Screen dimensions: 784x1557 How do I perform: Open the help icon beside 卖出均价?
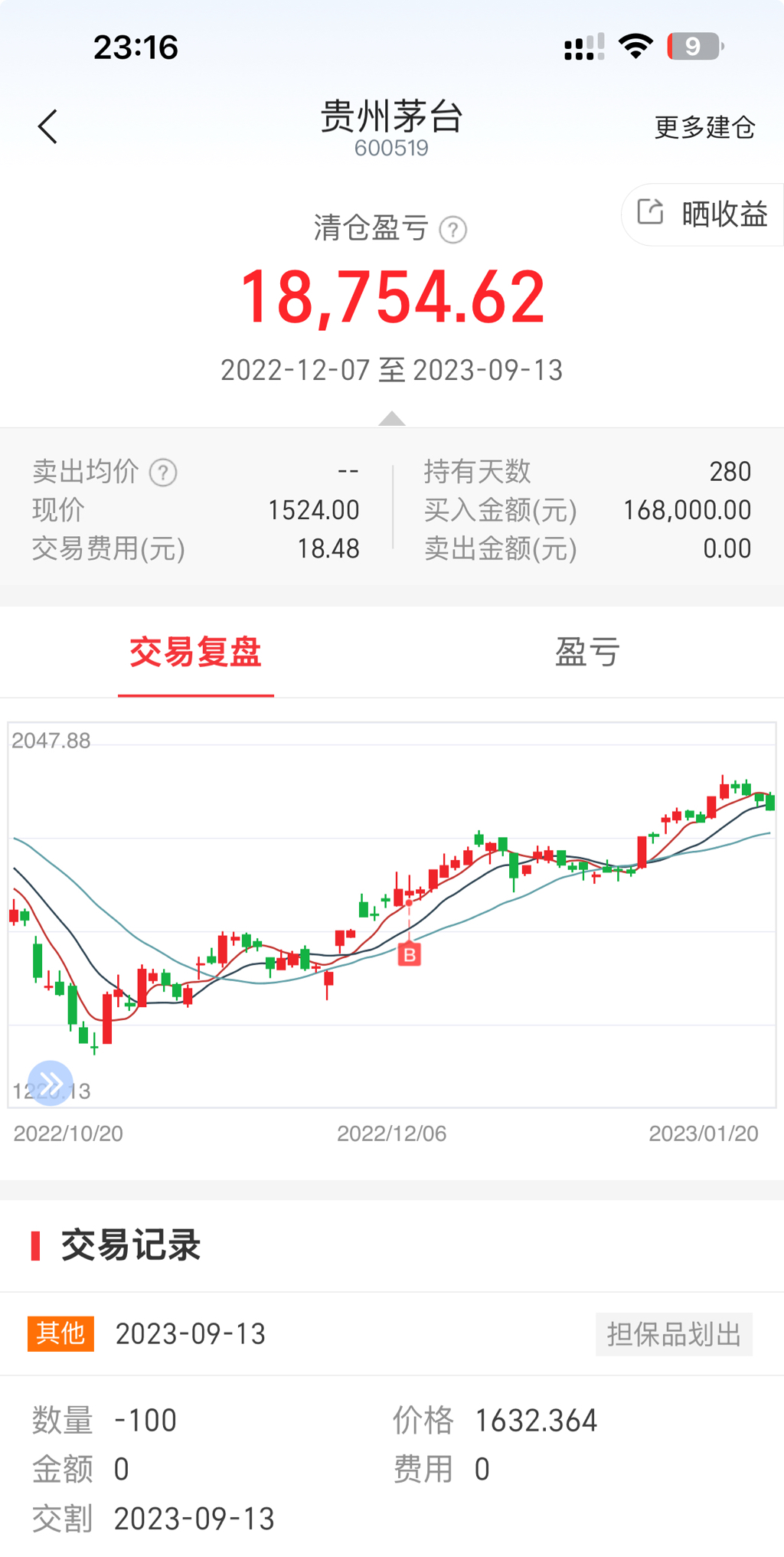(163, 473)
